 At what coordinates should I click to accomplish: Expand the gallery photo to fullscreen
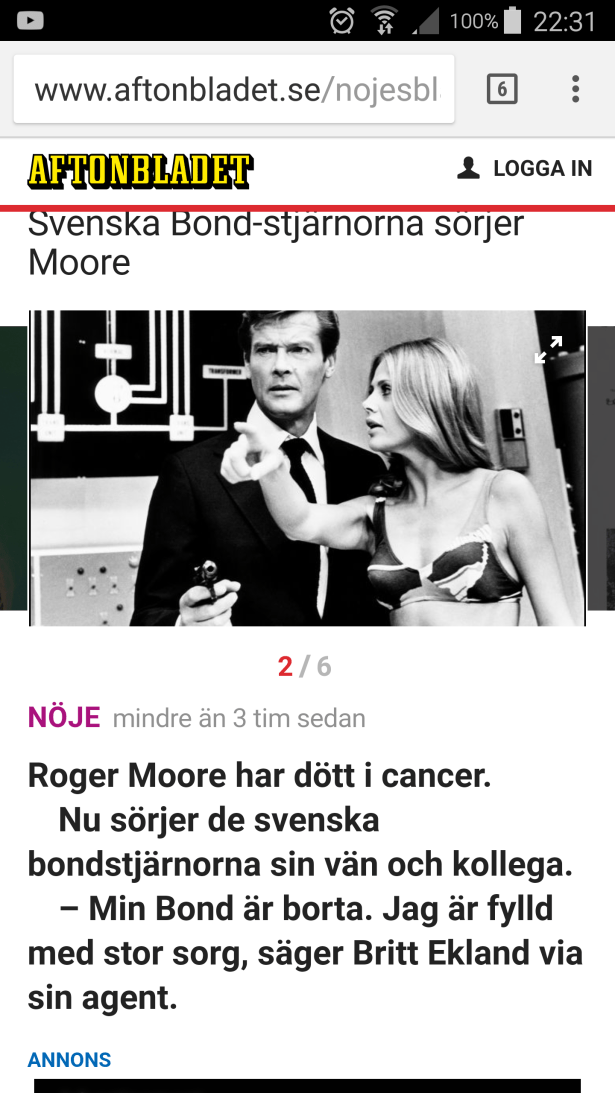548,349
